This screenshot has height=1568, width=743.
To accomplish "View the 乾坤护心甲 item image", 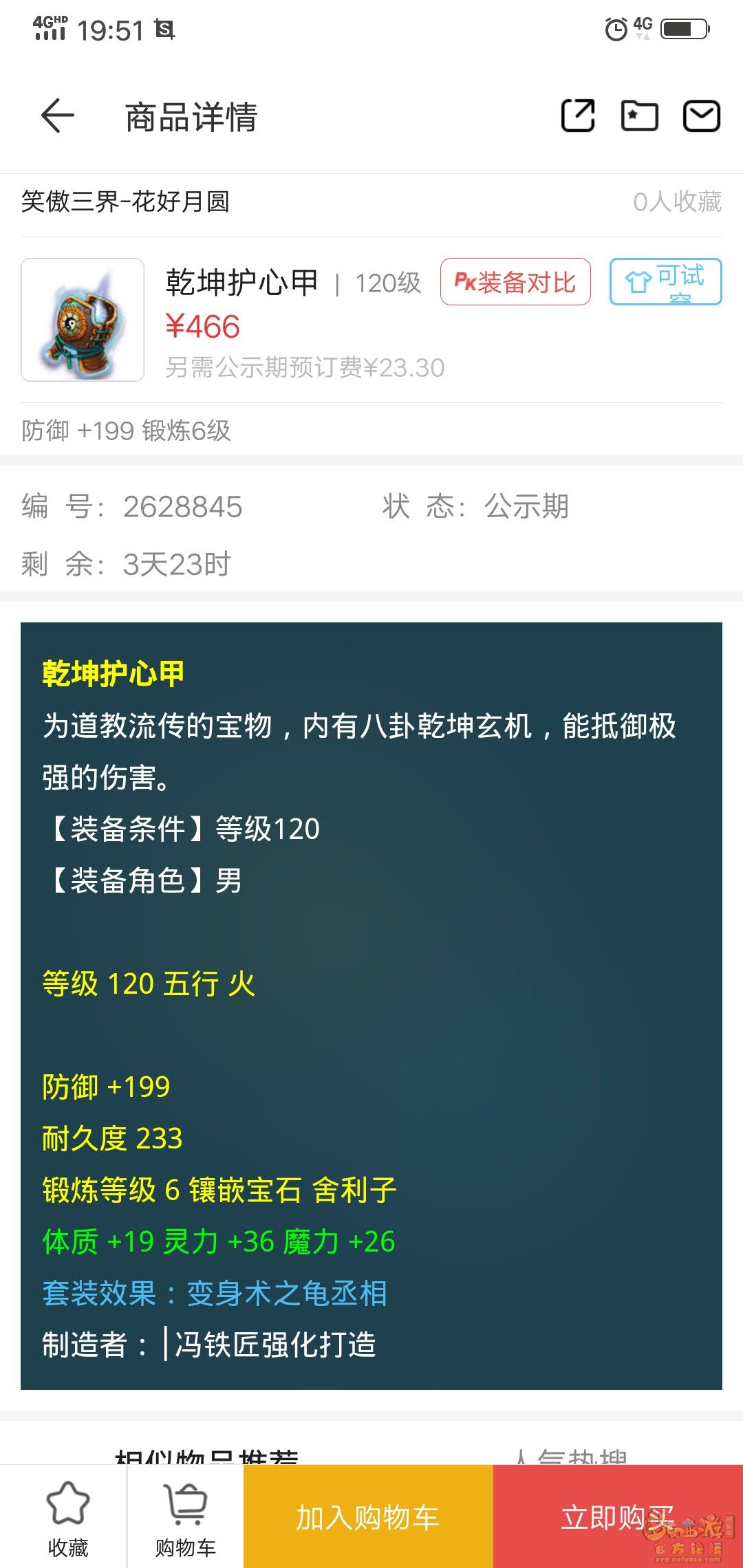I will coord(83,320).
